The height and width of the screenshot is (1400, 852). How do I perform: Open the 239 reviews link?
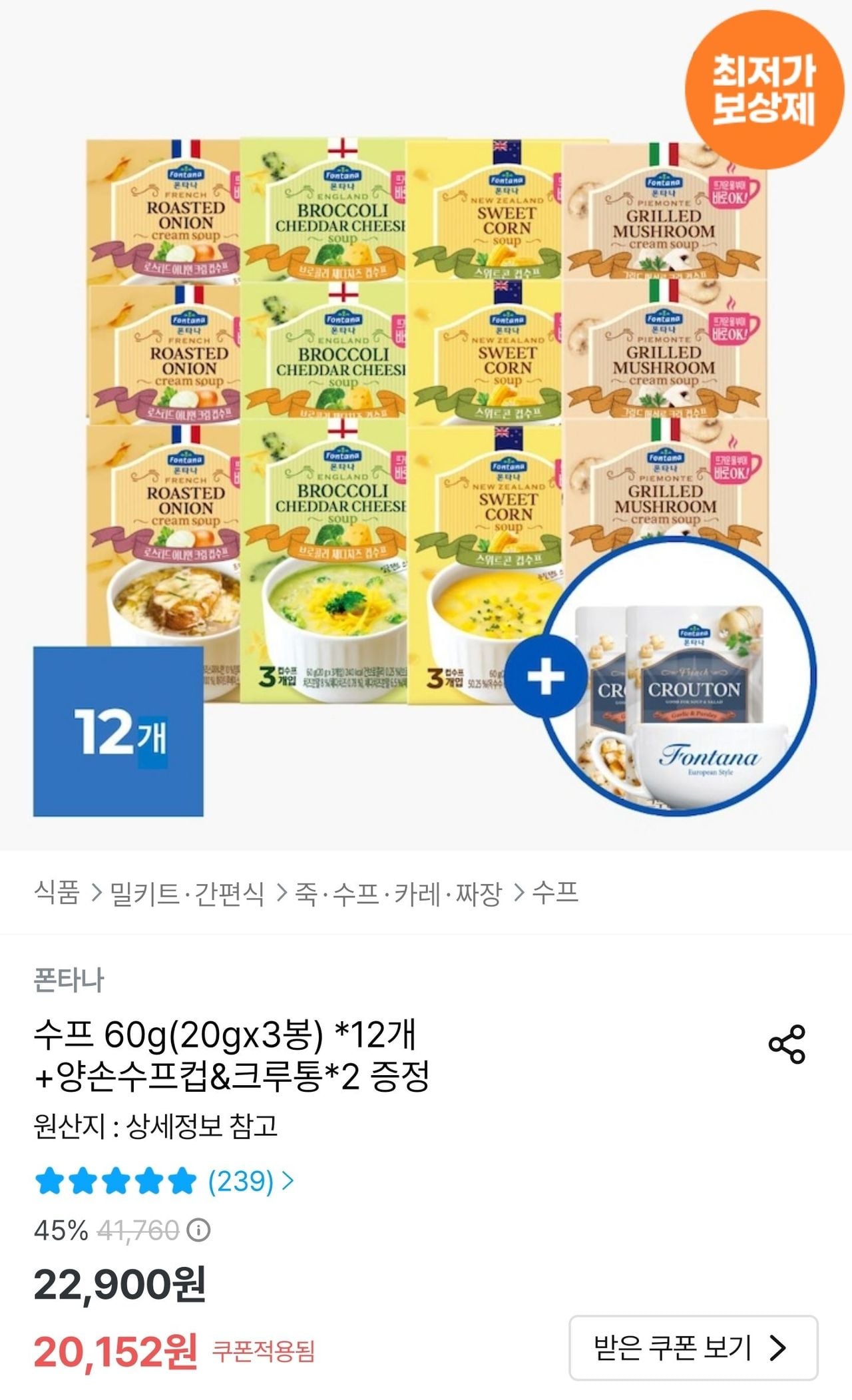coord(250,1181)
